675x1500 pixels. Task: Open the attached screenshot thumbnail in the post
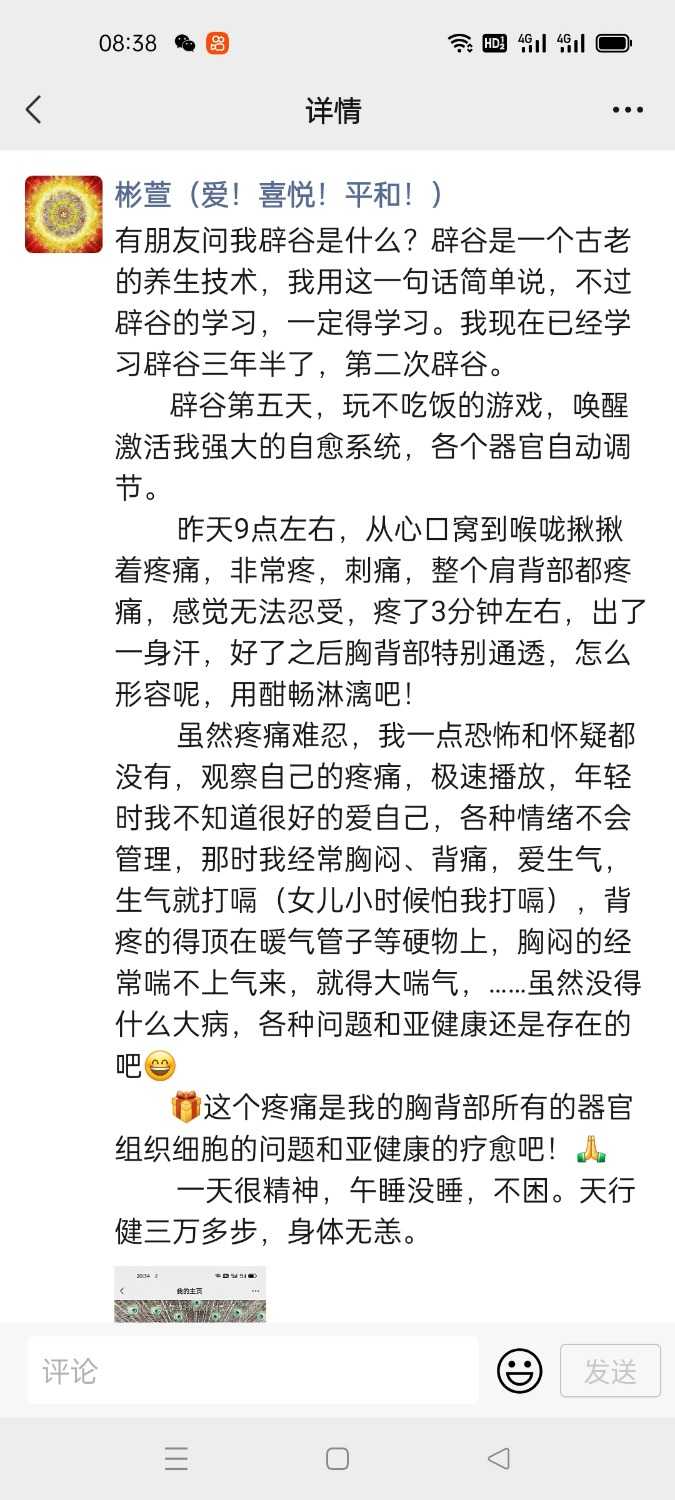pos(190,1294)
